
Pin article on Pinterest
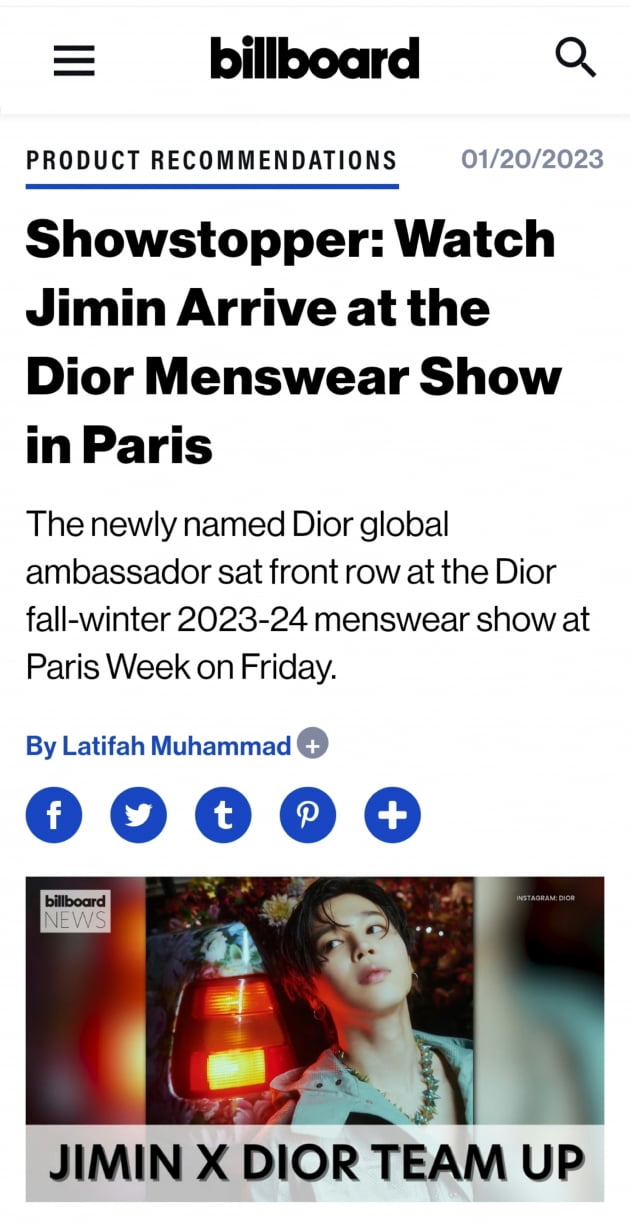(308, 815)
